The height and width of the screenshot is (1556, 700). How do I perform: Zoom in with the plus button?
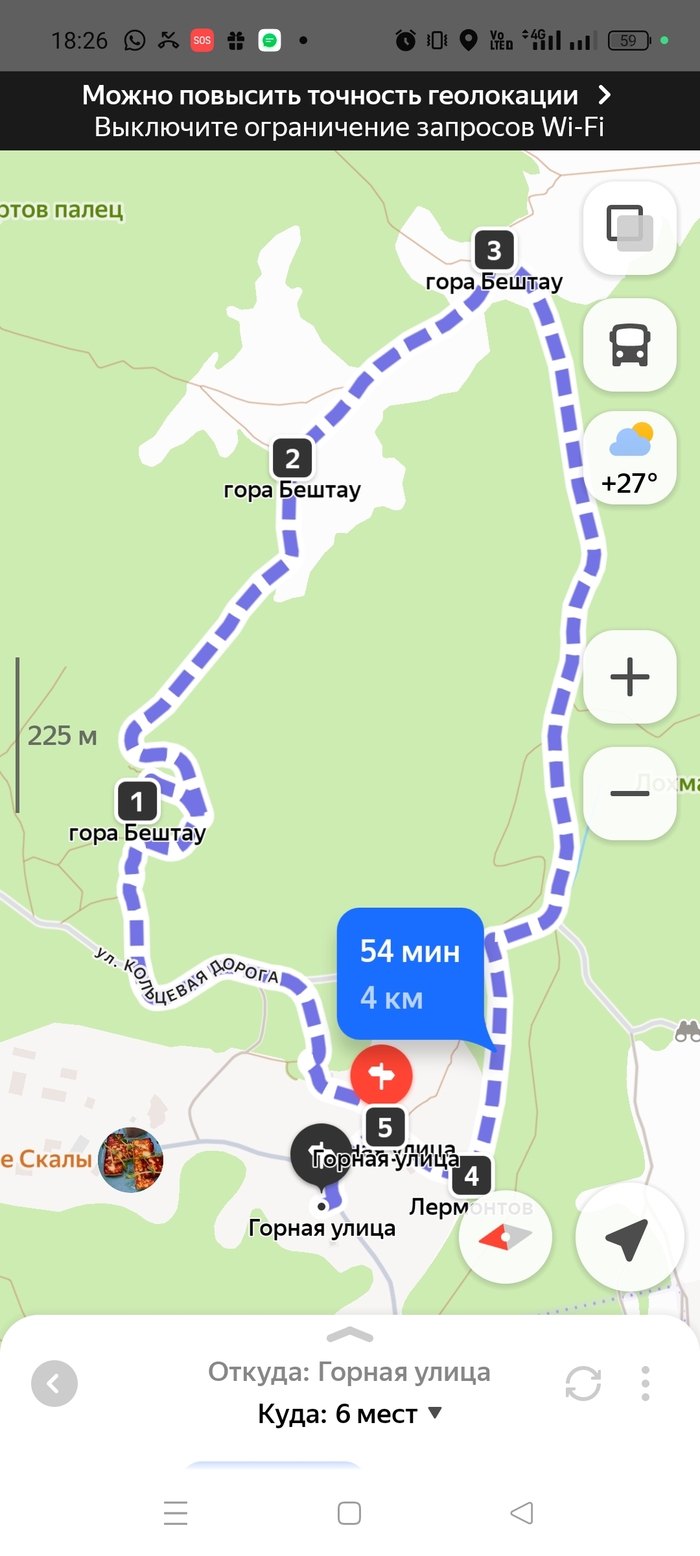click(x=629, y=677)
